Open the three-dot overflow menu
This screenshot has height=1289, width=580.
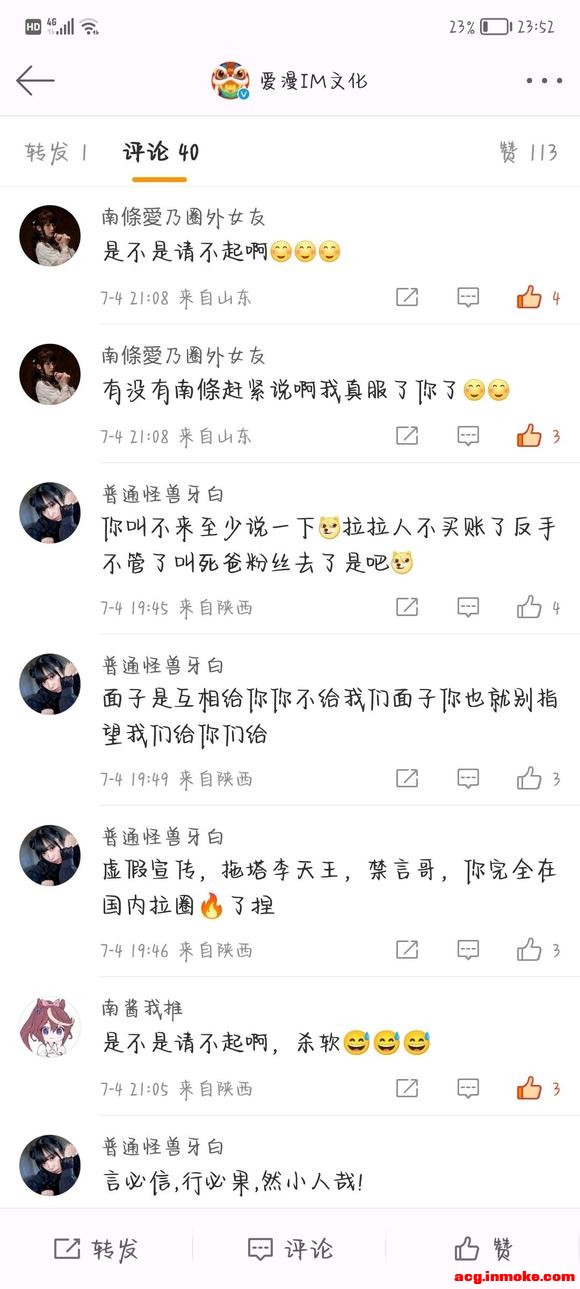(544, 81)
